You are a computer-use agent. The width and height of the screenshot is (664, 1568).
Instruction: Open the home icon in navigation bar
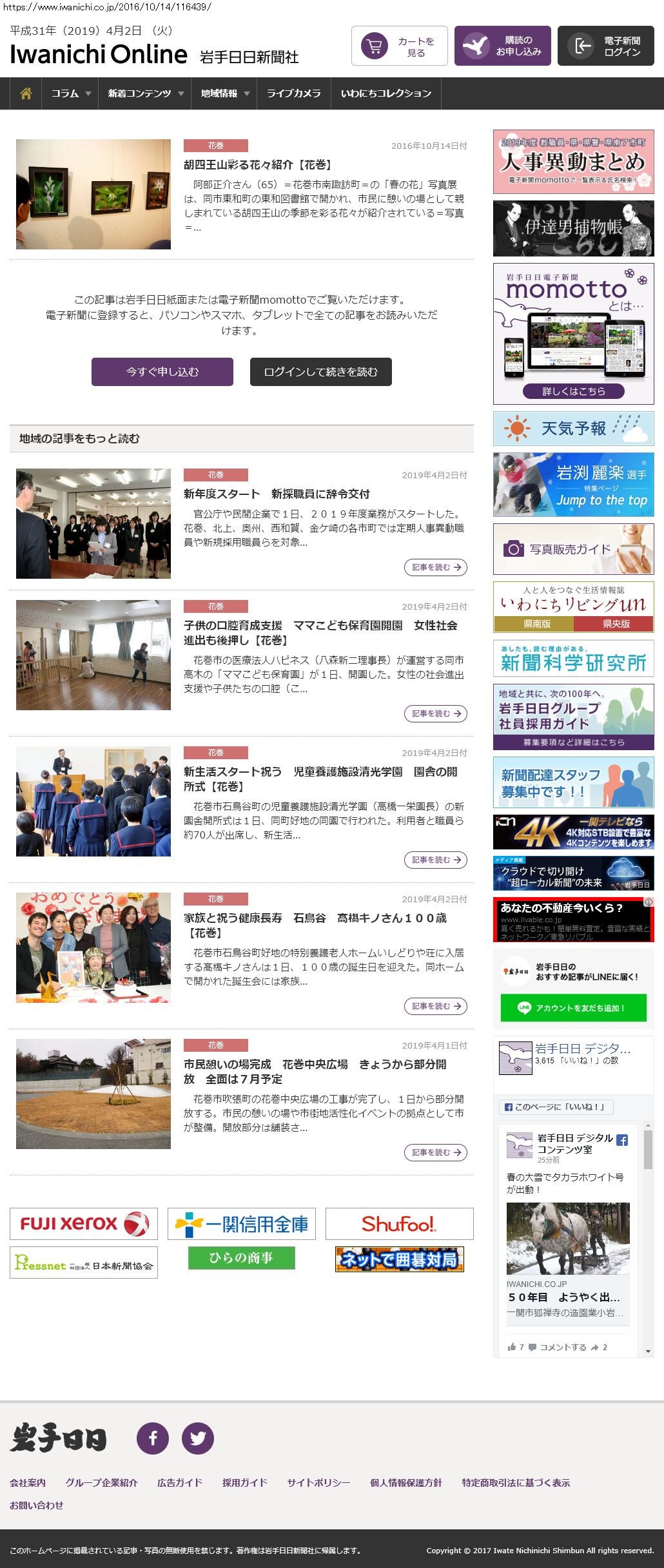tap(26, 93)
